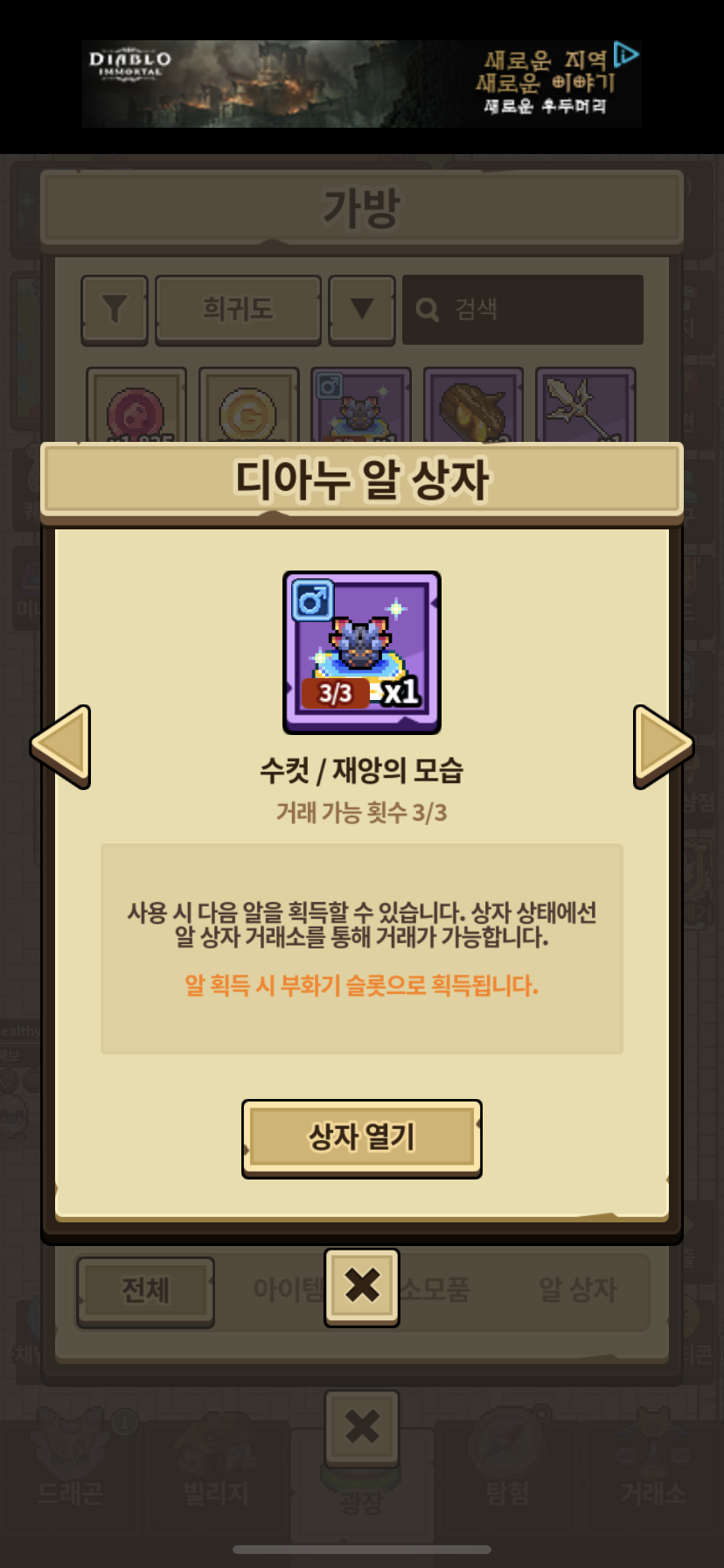Open the box with 상자 열기
The image size is (724, 1568).
tap(361, 1137)
